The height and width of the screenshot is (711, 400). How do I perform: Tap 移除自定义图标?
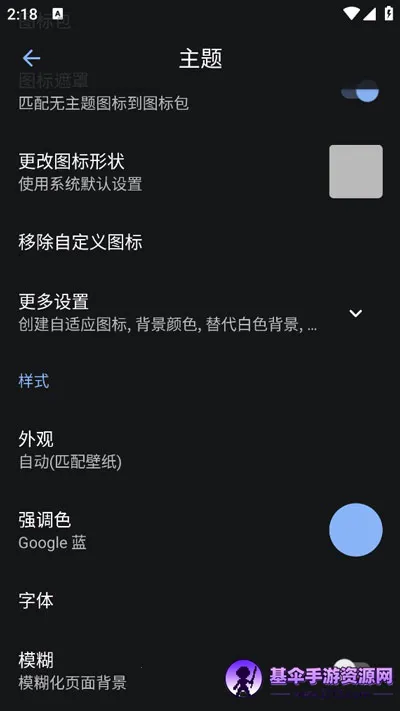[x=200, y=242]
